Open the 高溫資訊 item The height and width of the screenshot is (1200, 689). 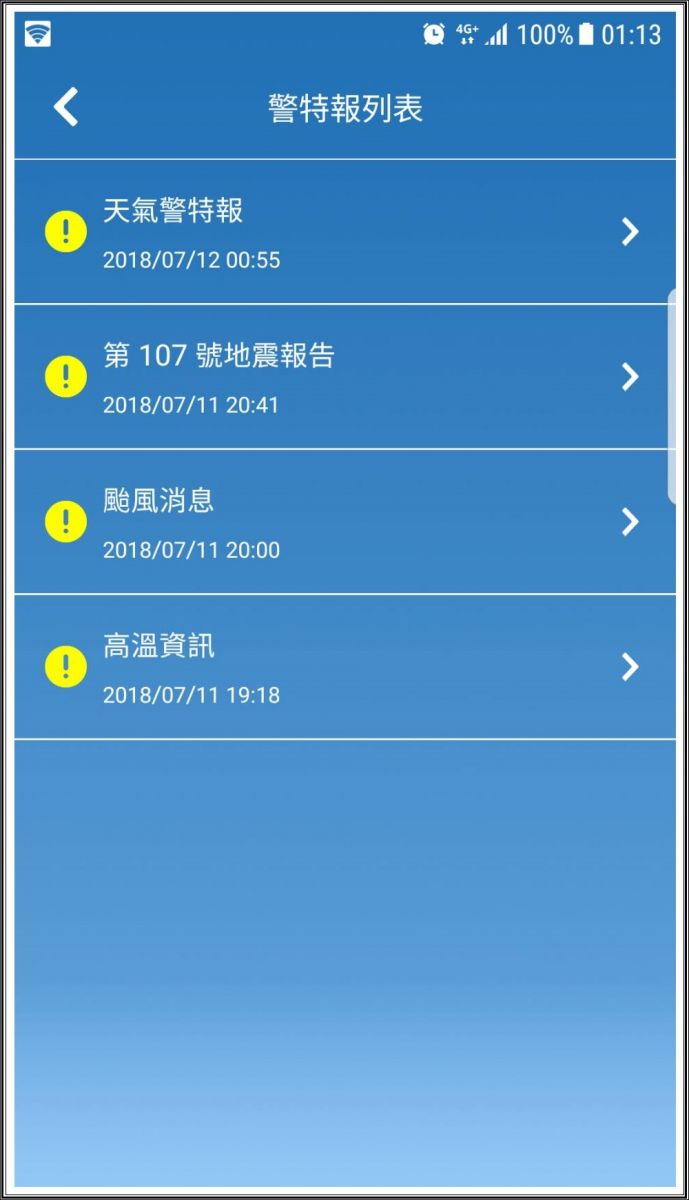(x=345, y=667)
